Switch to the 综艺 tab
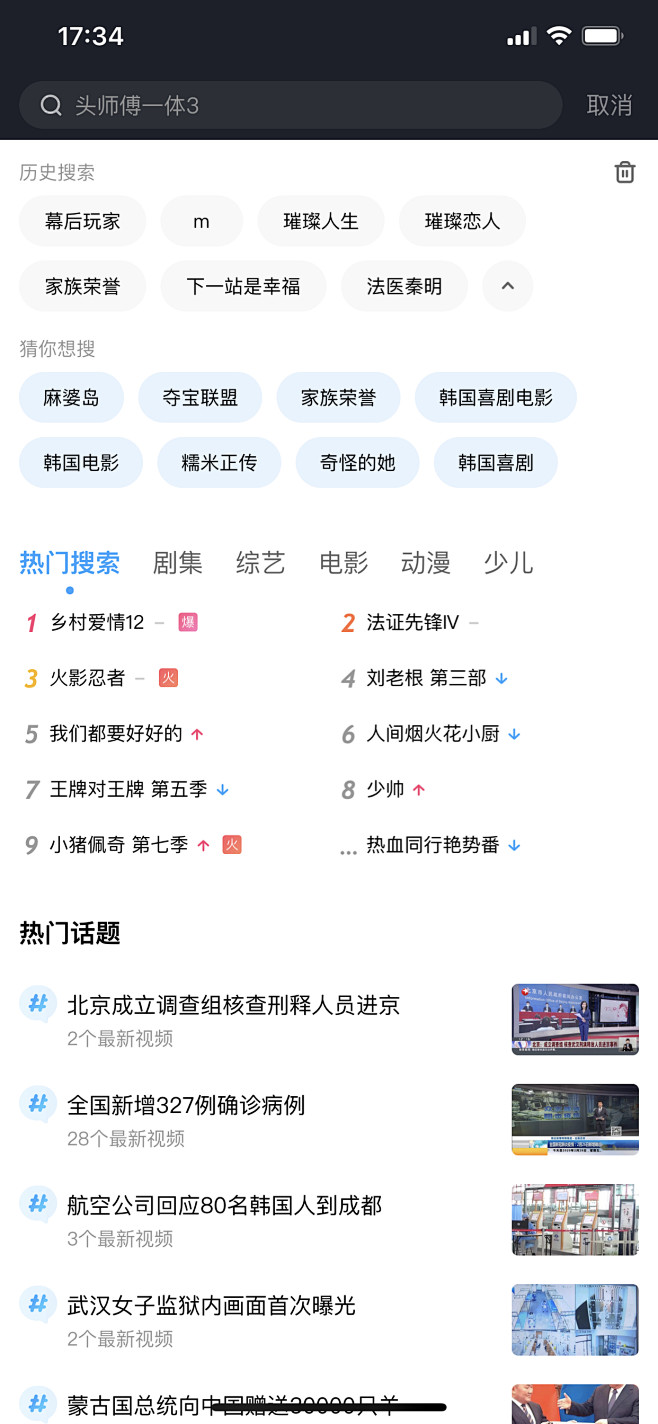Screen dimensions: 658x1424 click(261, 563)
